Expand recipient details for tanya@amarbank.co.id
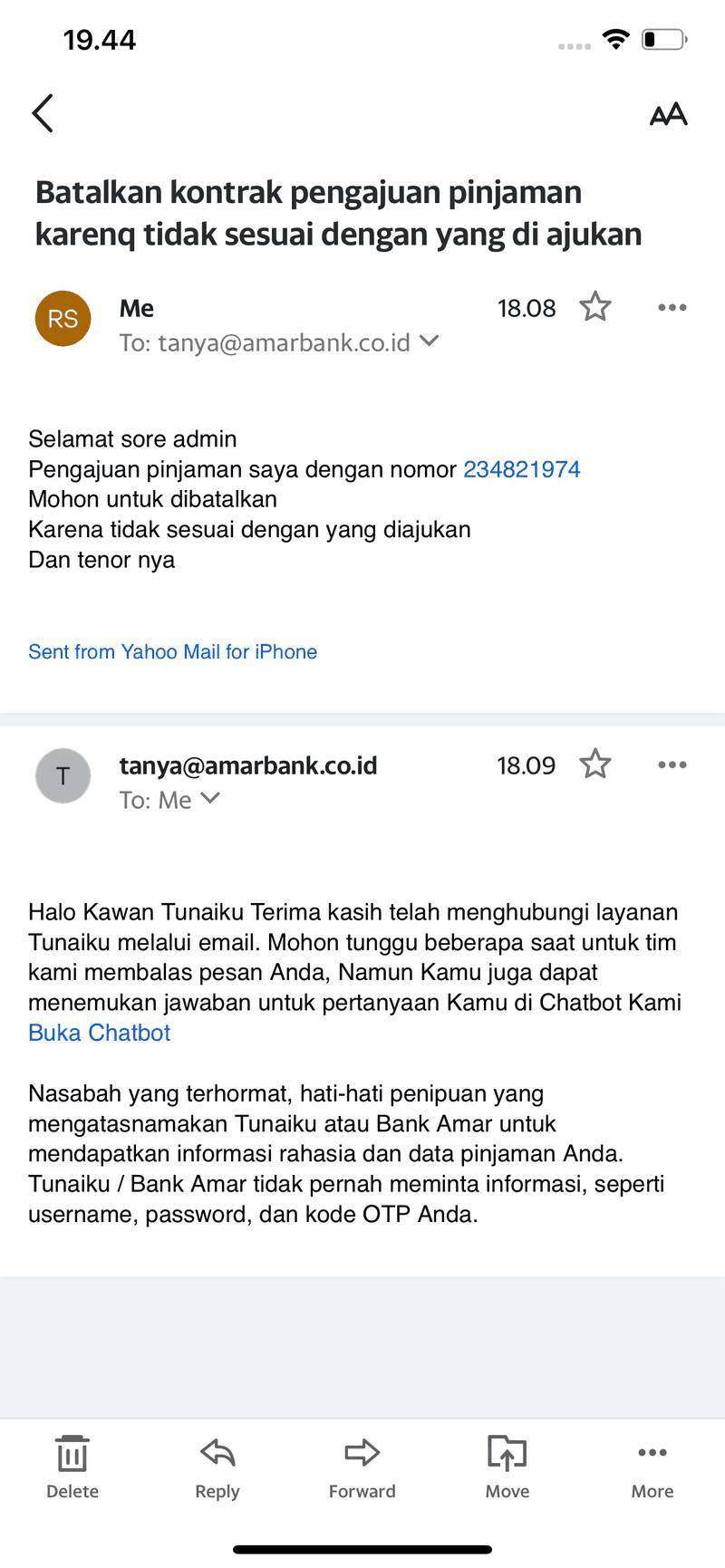The image size is (725, 1568). pyautogui.click(x=430, y=341)
